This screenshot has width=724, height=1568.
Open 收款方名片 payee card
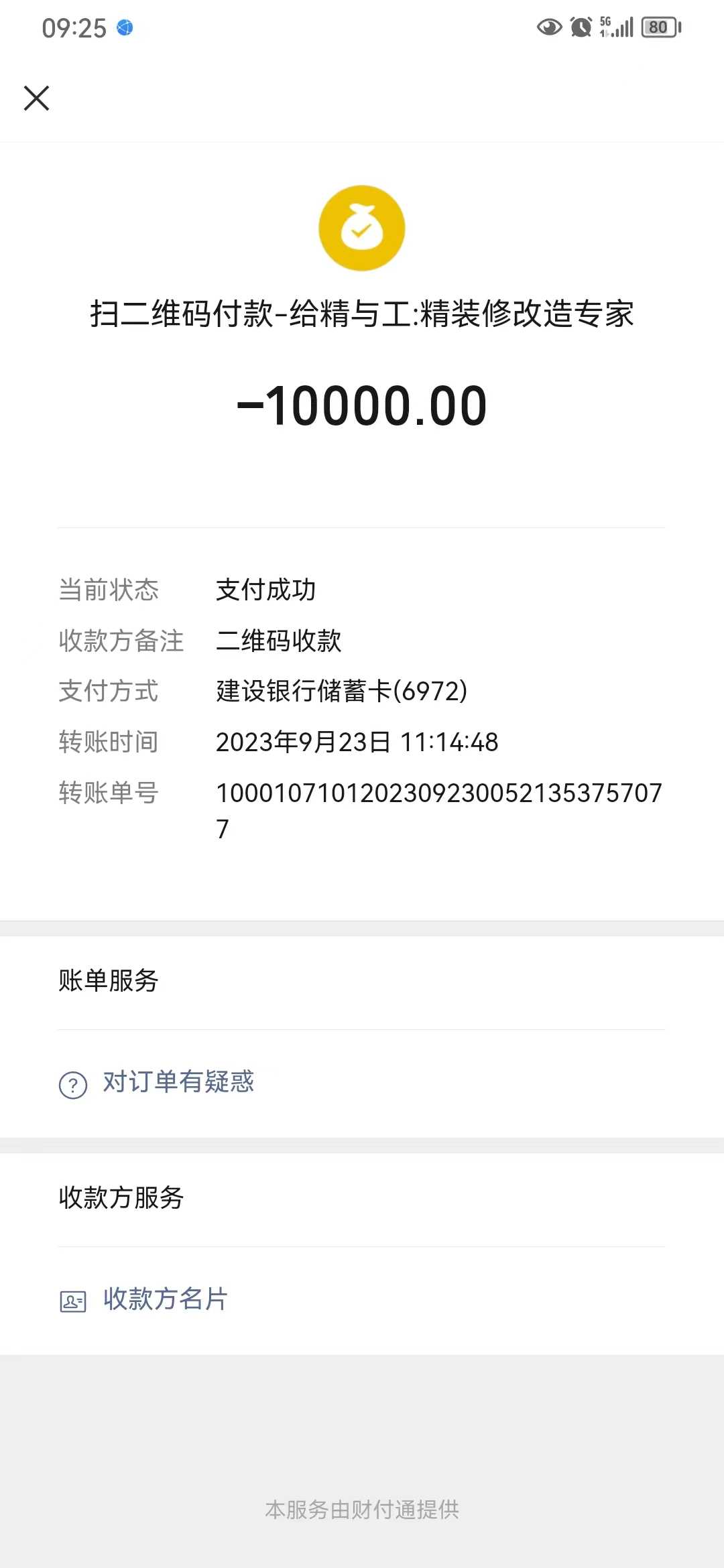165,1299
